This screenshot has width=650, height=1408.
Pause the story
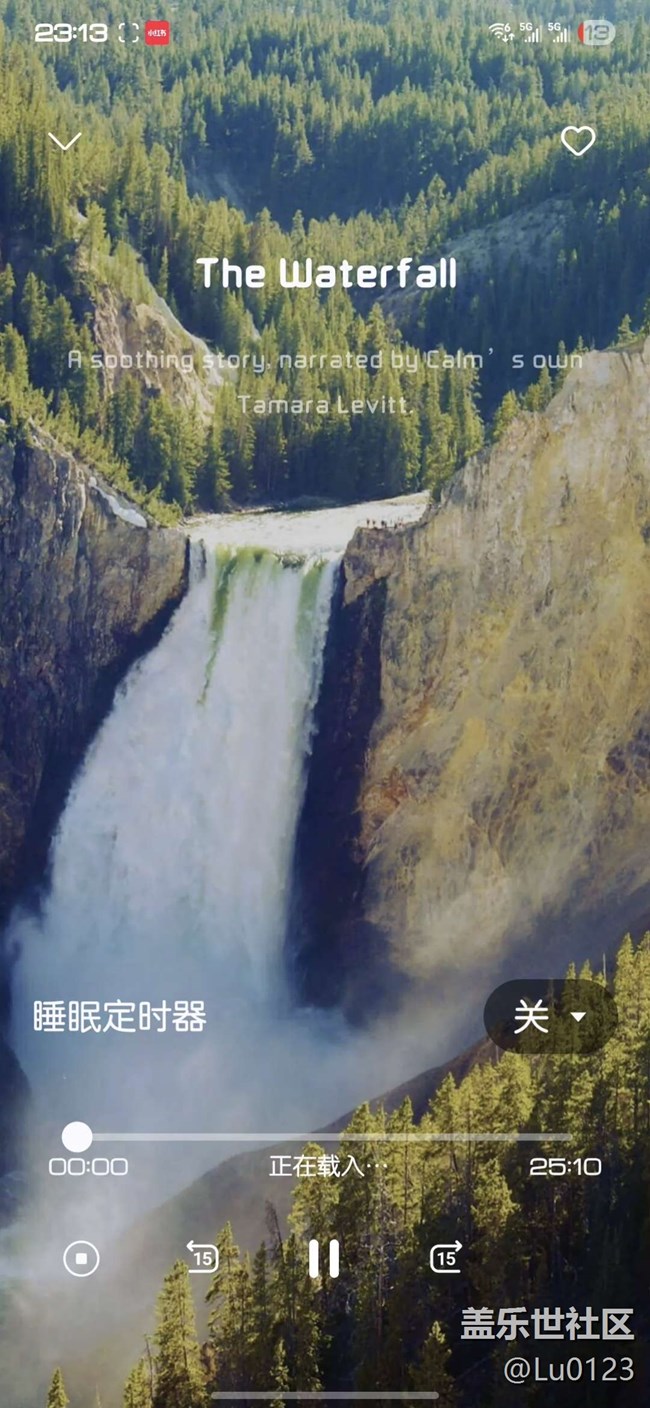coord(324,1258)
